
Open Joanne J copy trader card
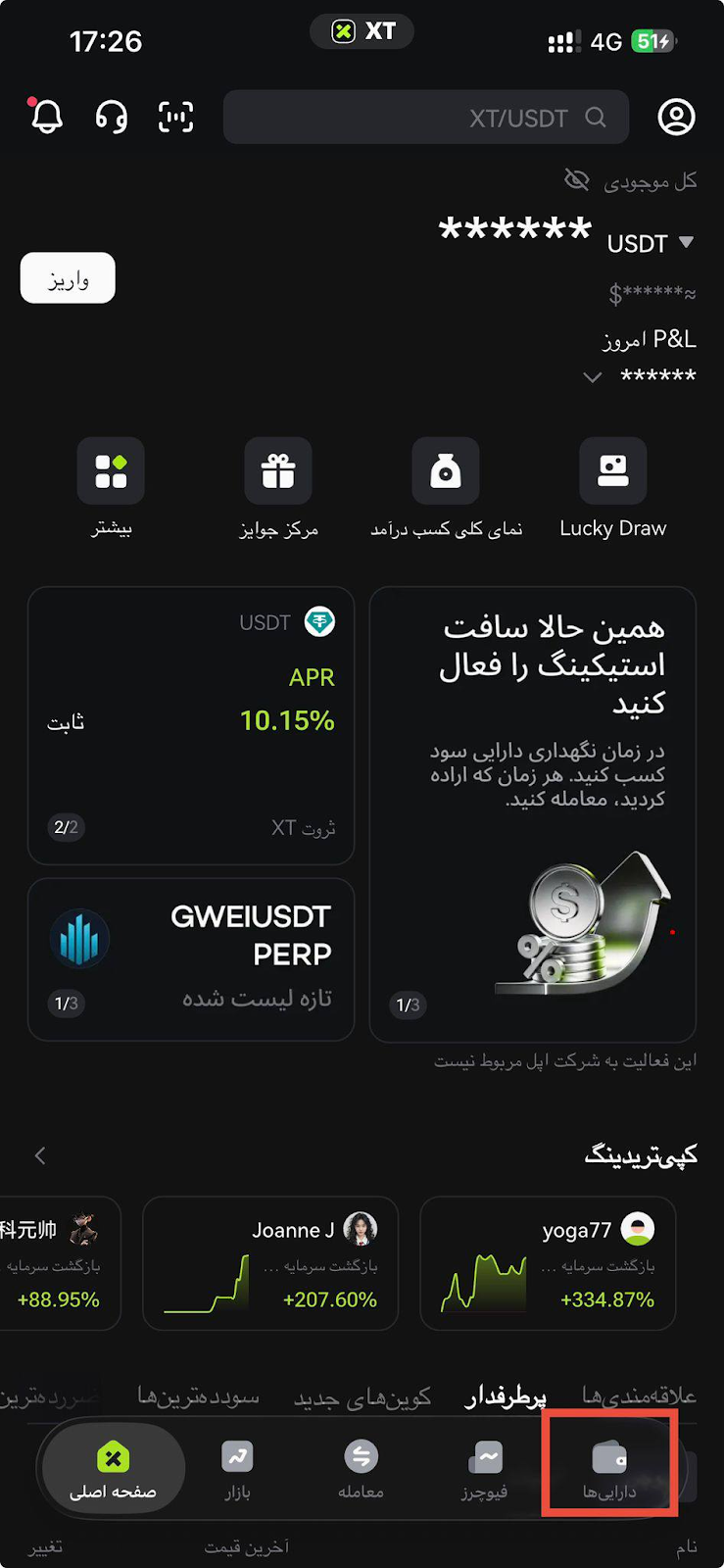click(270, 1262)
